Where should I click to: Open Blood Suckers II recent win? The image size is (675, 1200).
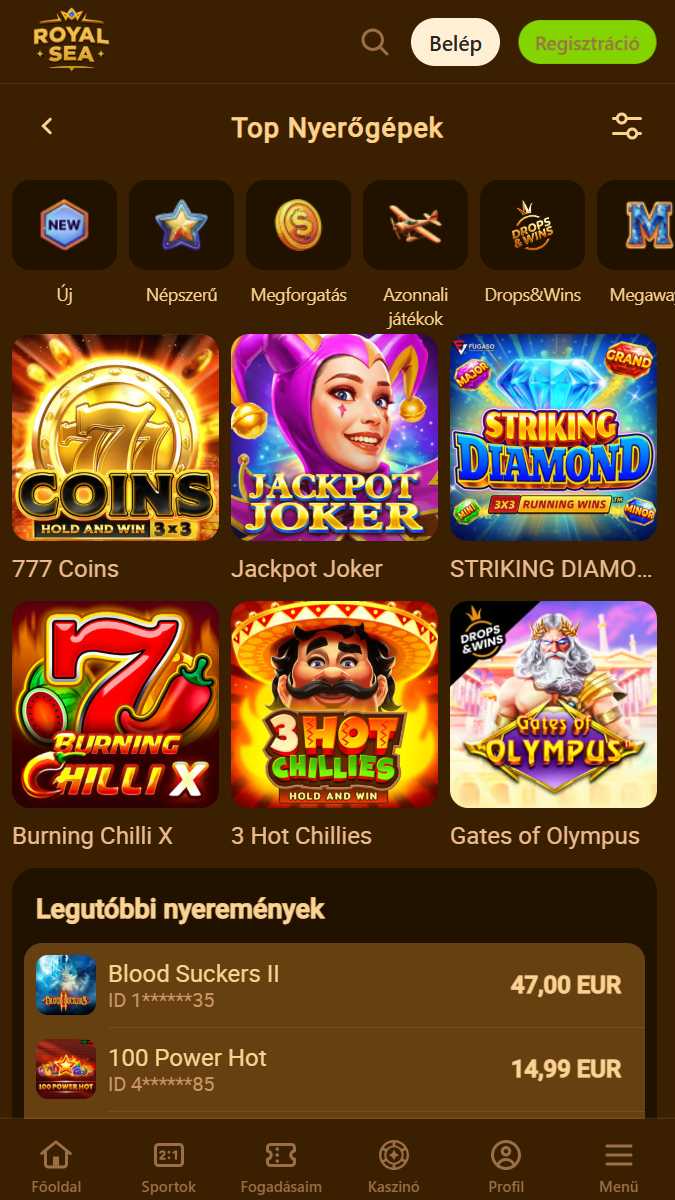click(x=334, y=985)
